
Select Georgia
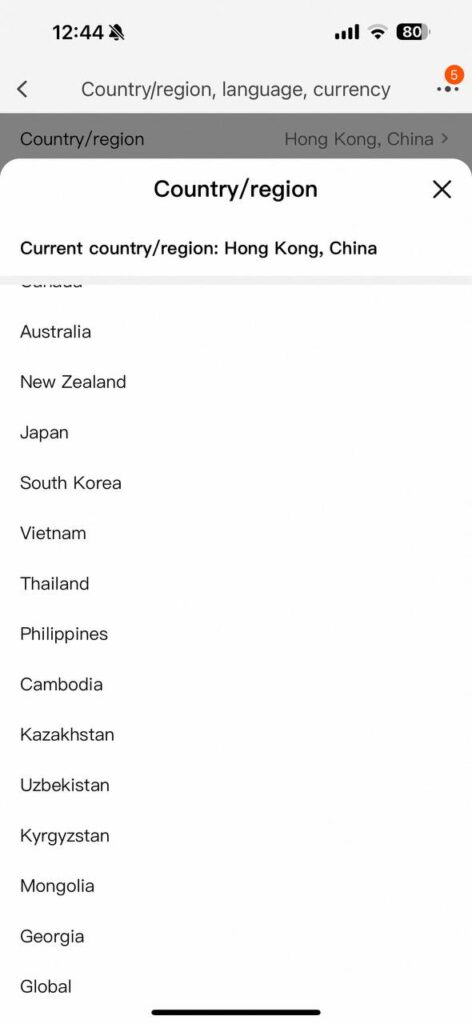click(x=236, y=936)
